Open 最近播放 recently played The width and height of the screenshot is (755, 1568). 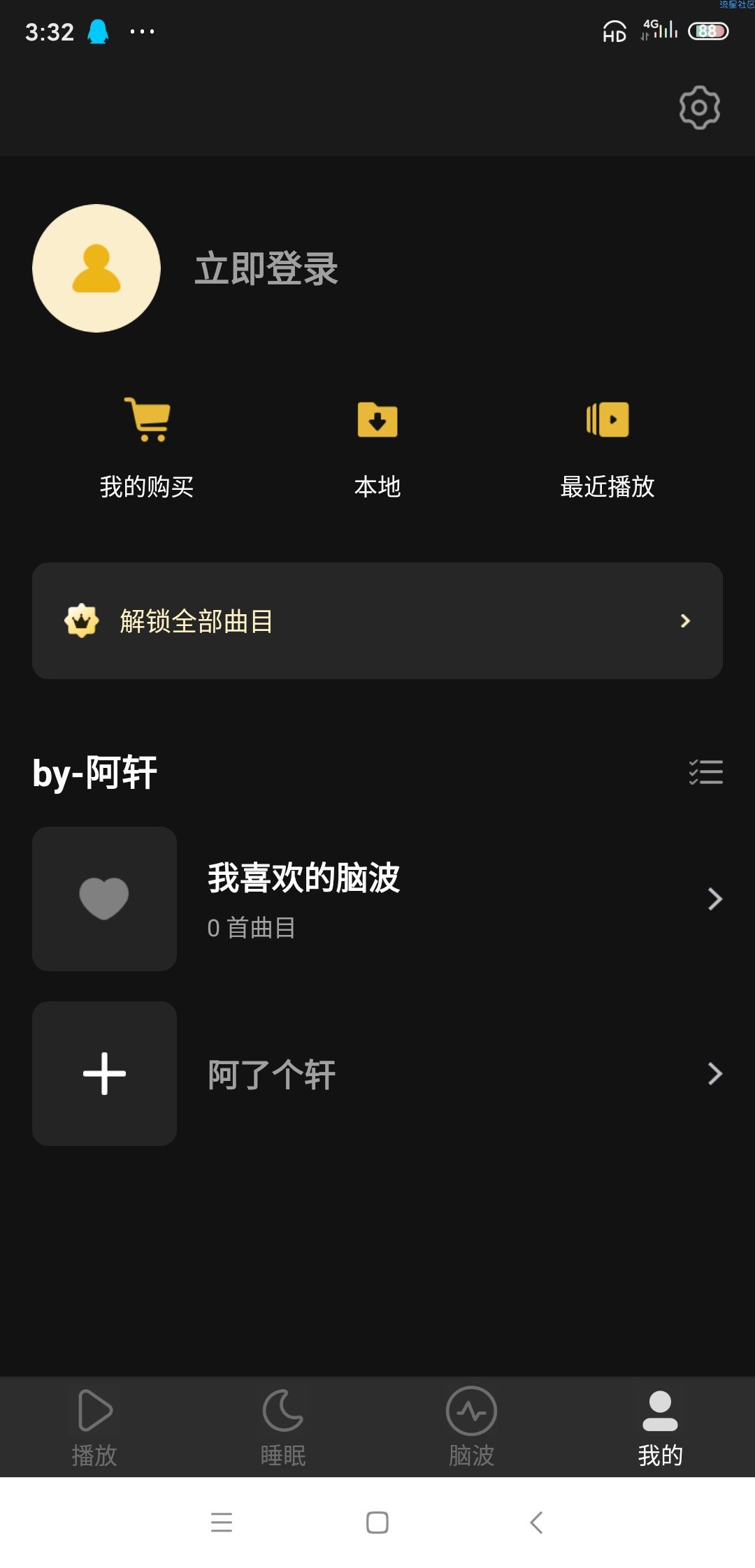point(607,448)
